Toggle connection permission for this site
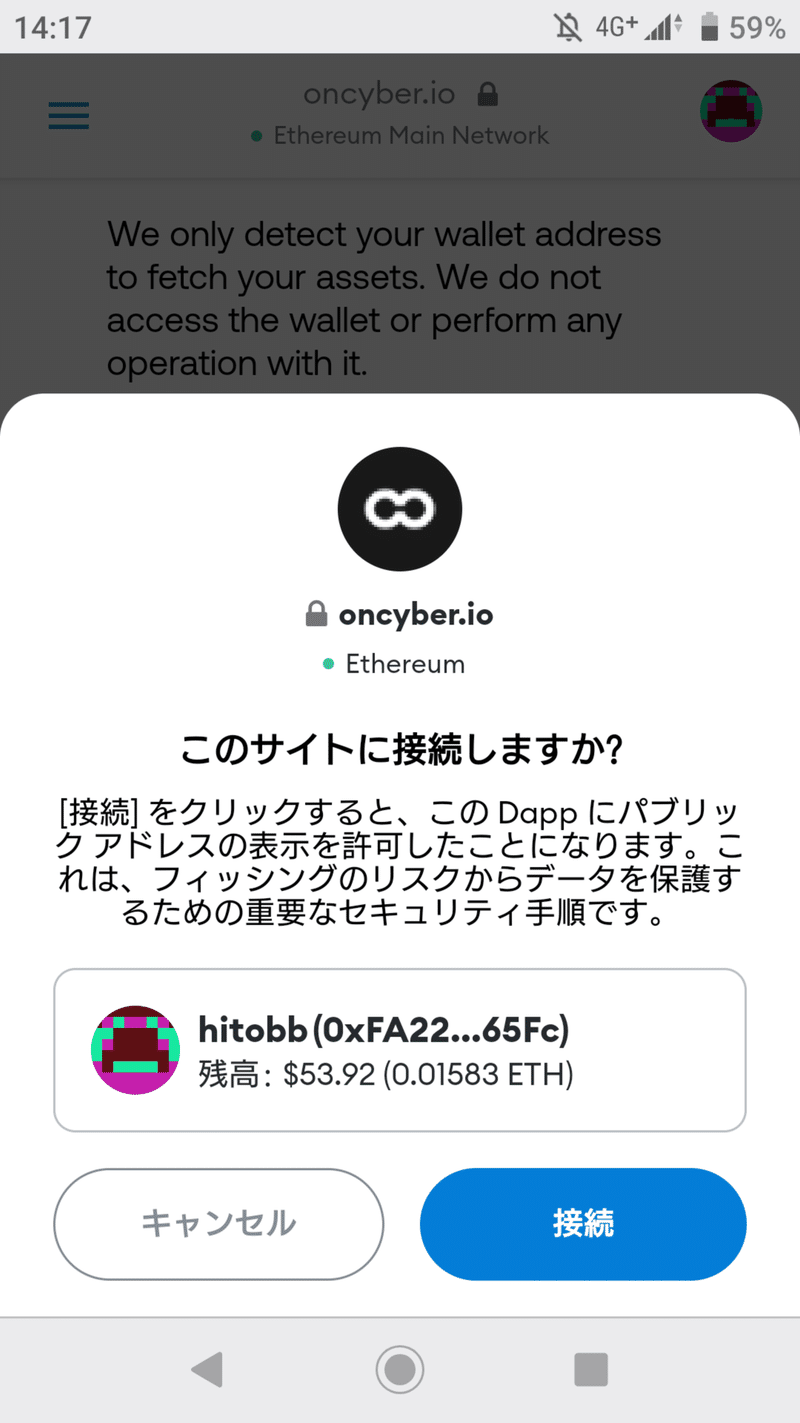800x1423 pixels. [583, 1224]
